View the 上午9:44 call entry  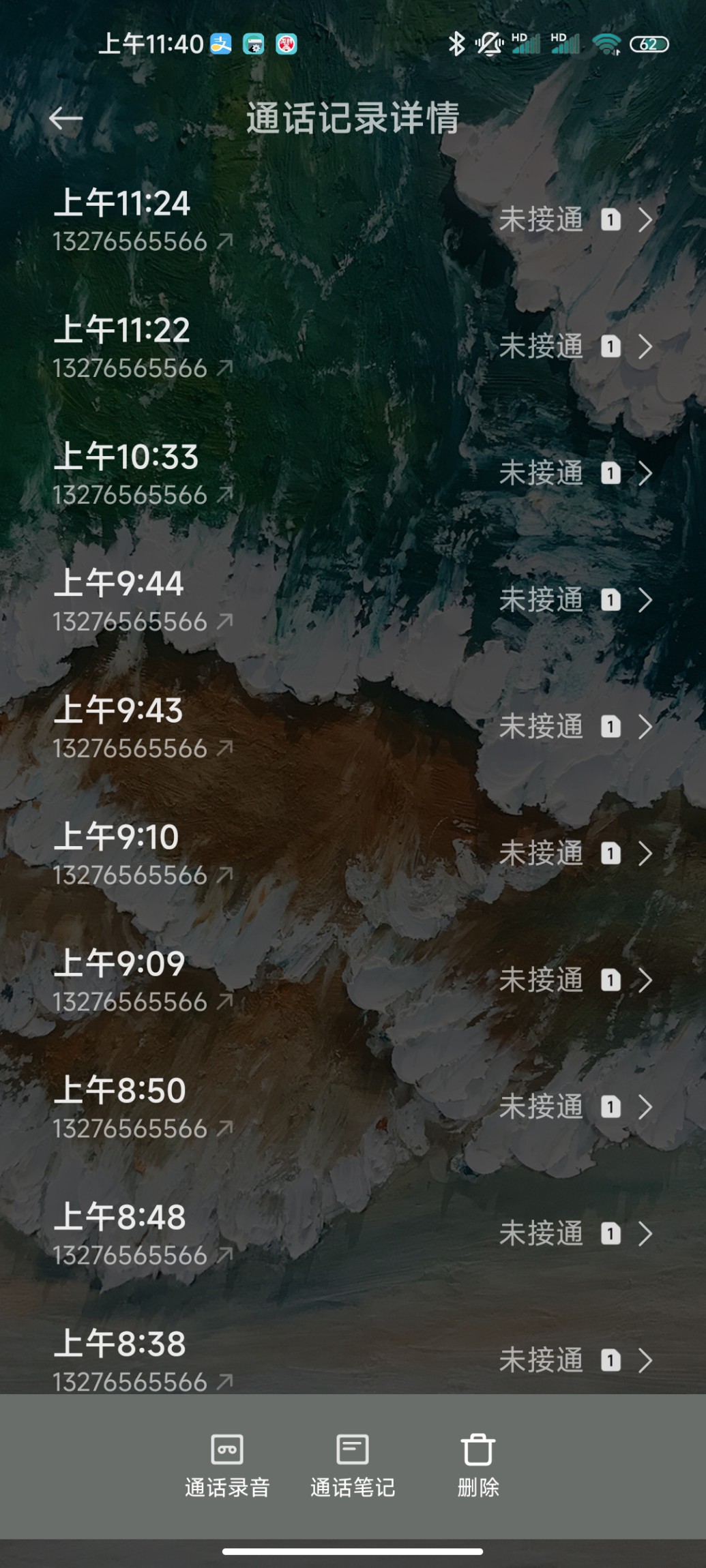pos(353,601)
